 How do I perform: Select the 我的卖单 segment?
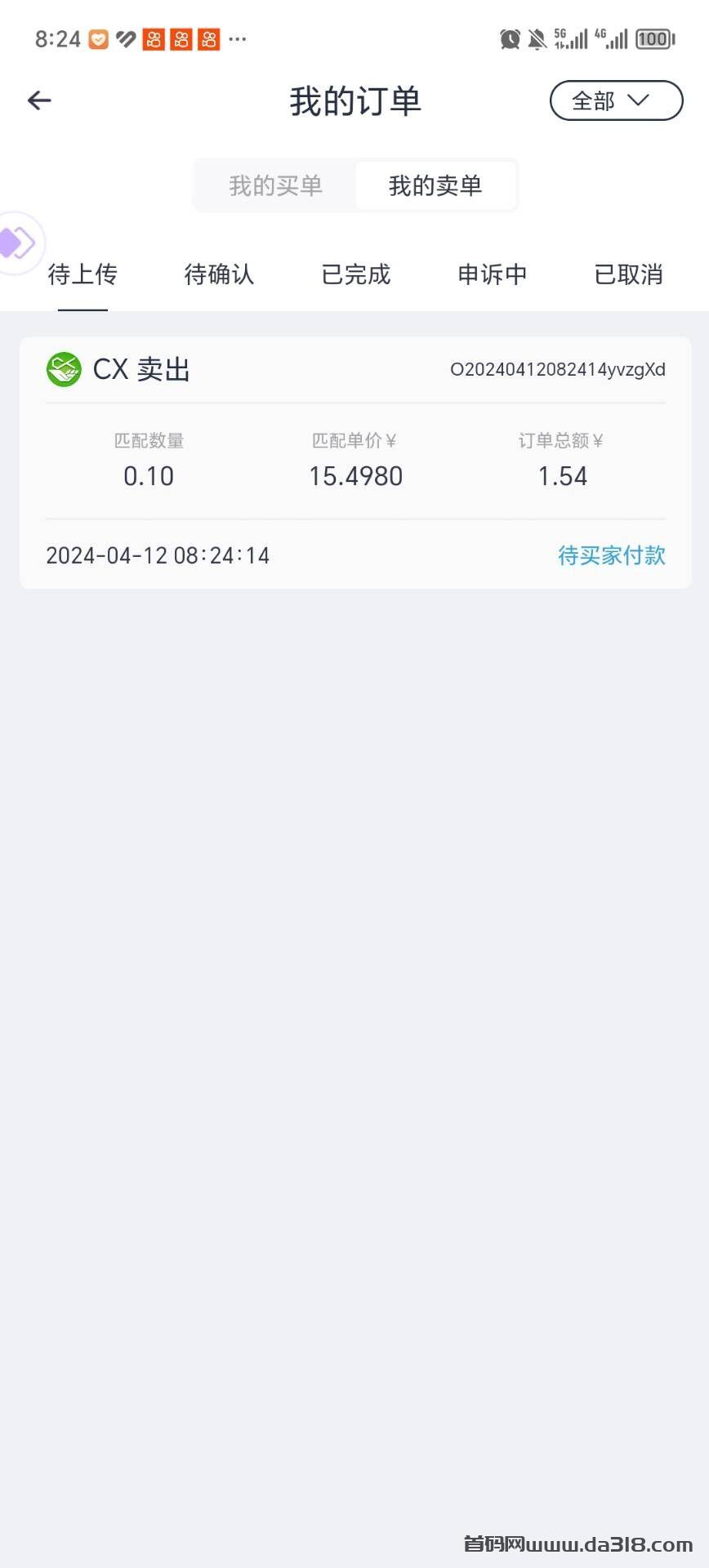point(435,185)
